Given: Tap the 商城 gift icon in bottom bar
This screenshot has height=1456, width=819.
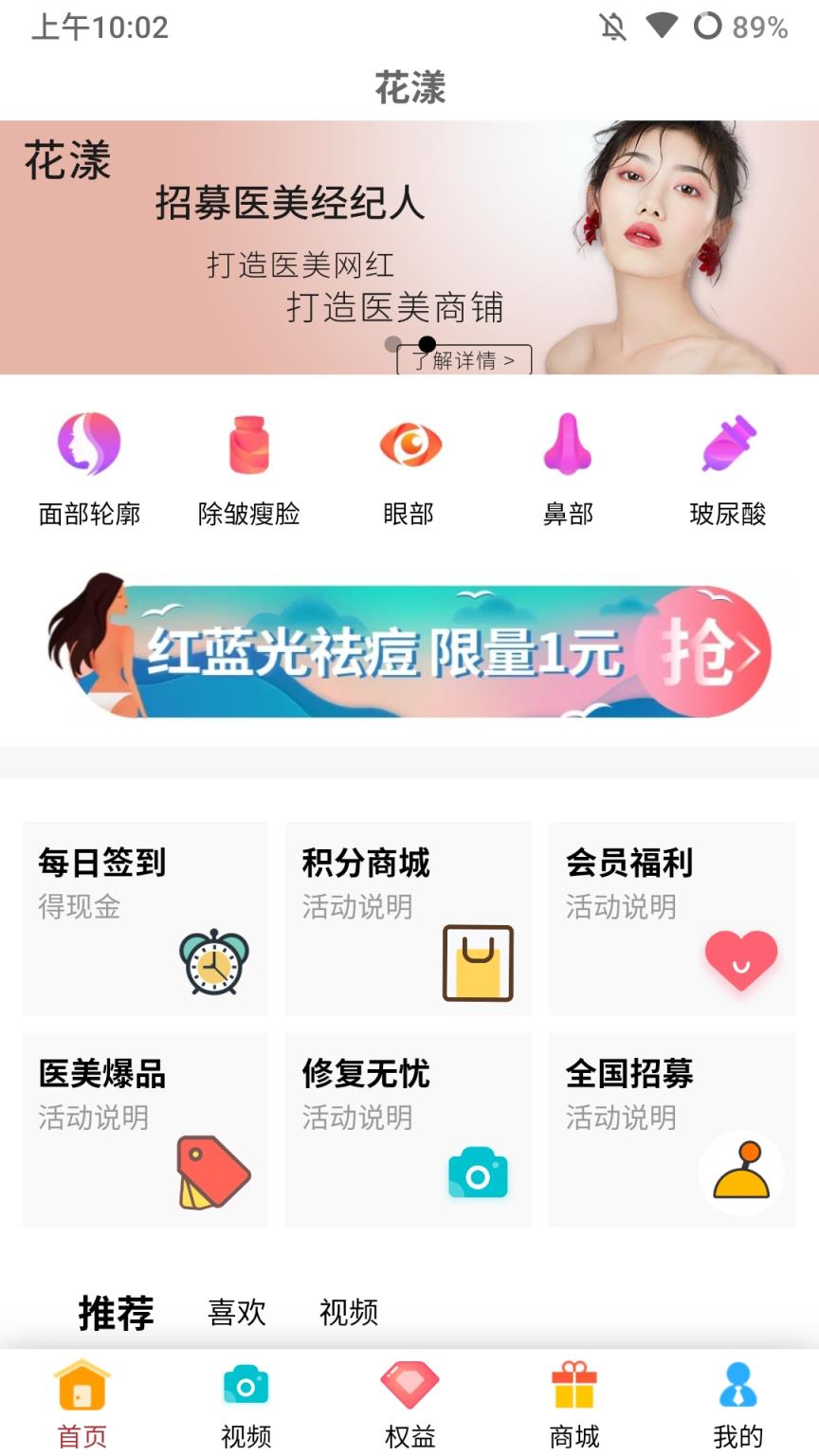Looking at the screenshot, I should pyautogui.click(x=573, y=1386).
